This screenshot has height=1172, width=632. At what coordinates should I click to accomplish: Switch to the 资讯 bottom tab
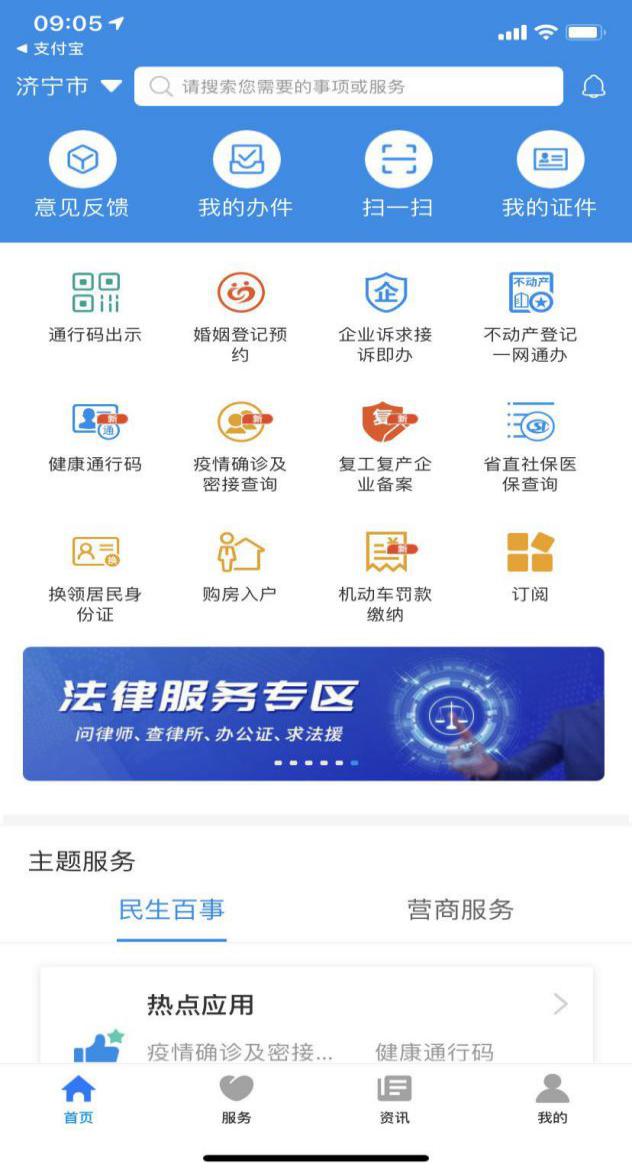click(394, 1099)
